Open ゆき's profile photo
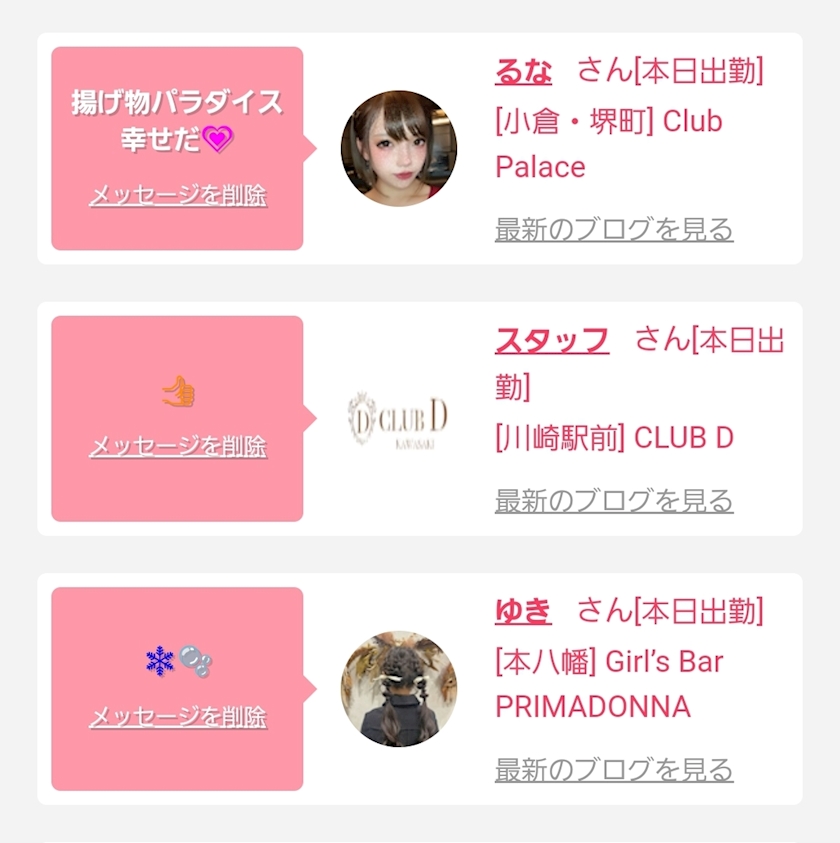Image resolution: width=840 pixels, height=843 pixels. [x=399, y=689]
